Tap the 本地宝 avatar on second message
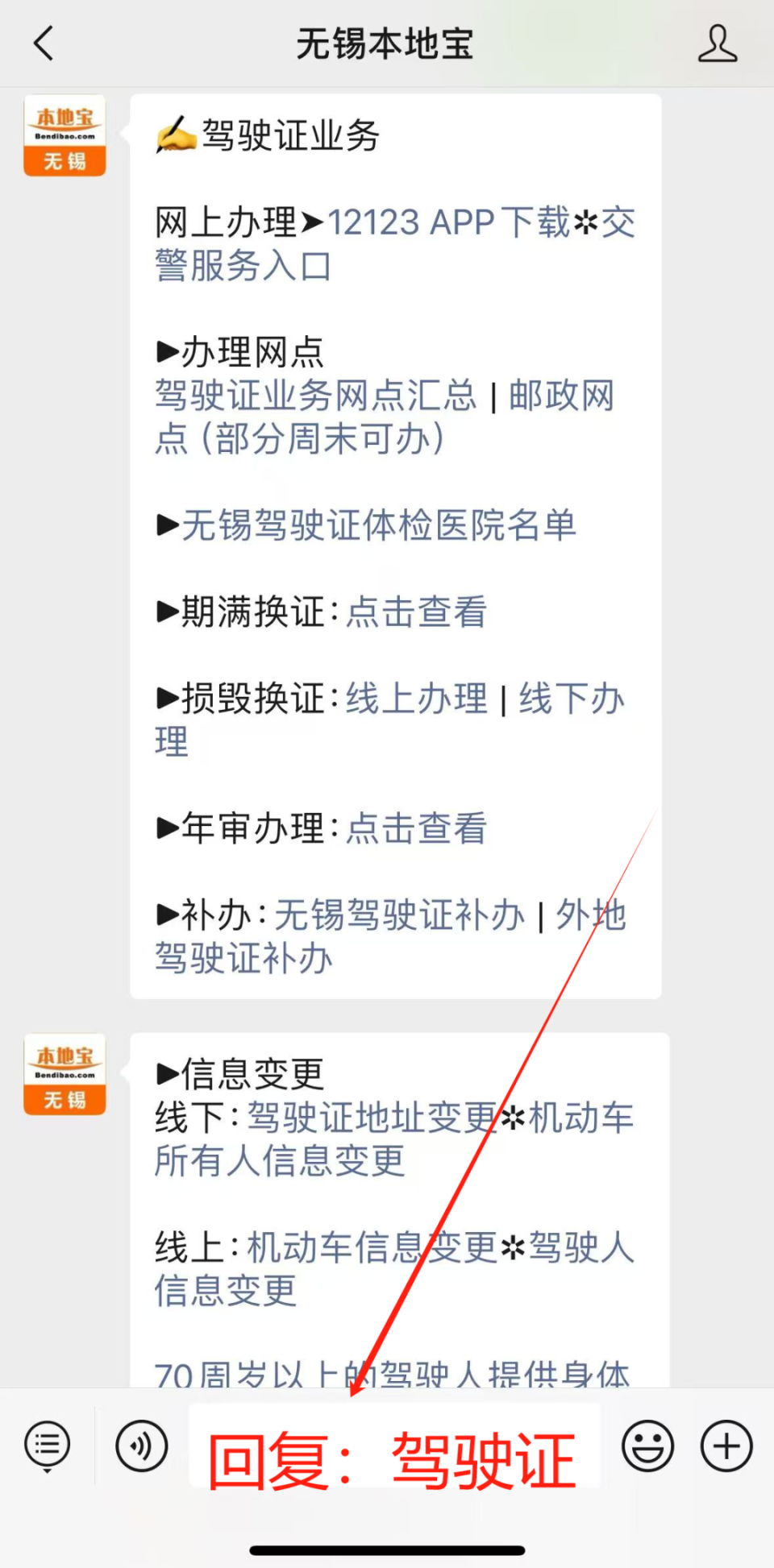The image size is (774, 1568). pyautogui.click(x=64, y=1074)
